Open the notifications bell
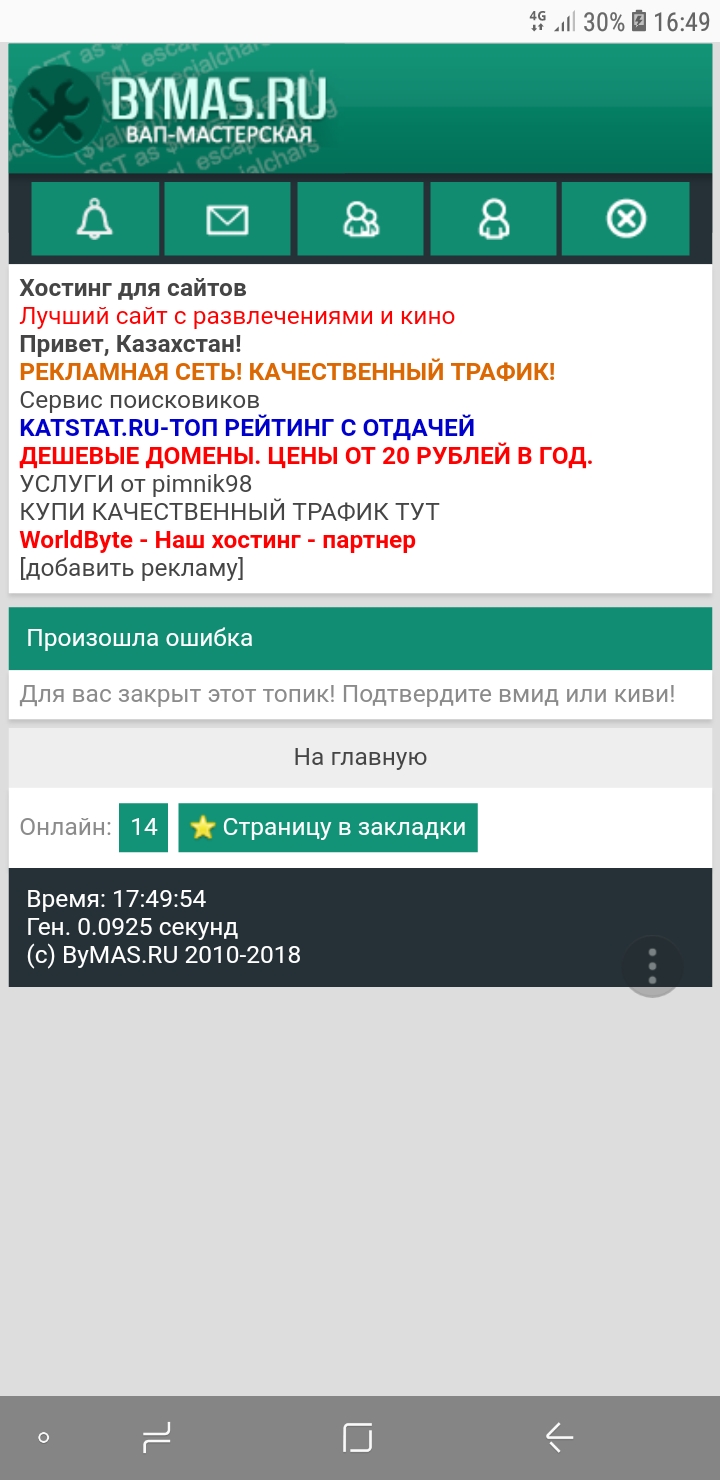Image resolution: width=720 pixels, height=1480 pixels. point(95,218)
